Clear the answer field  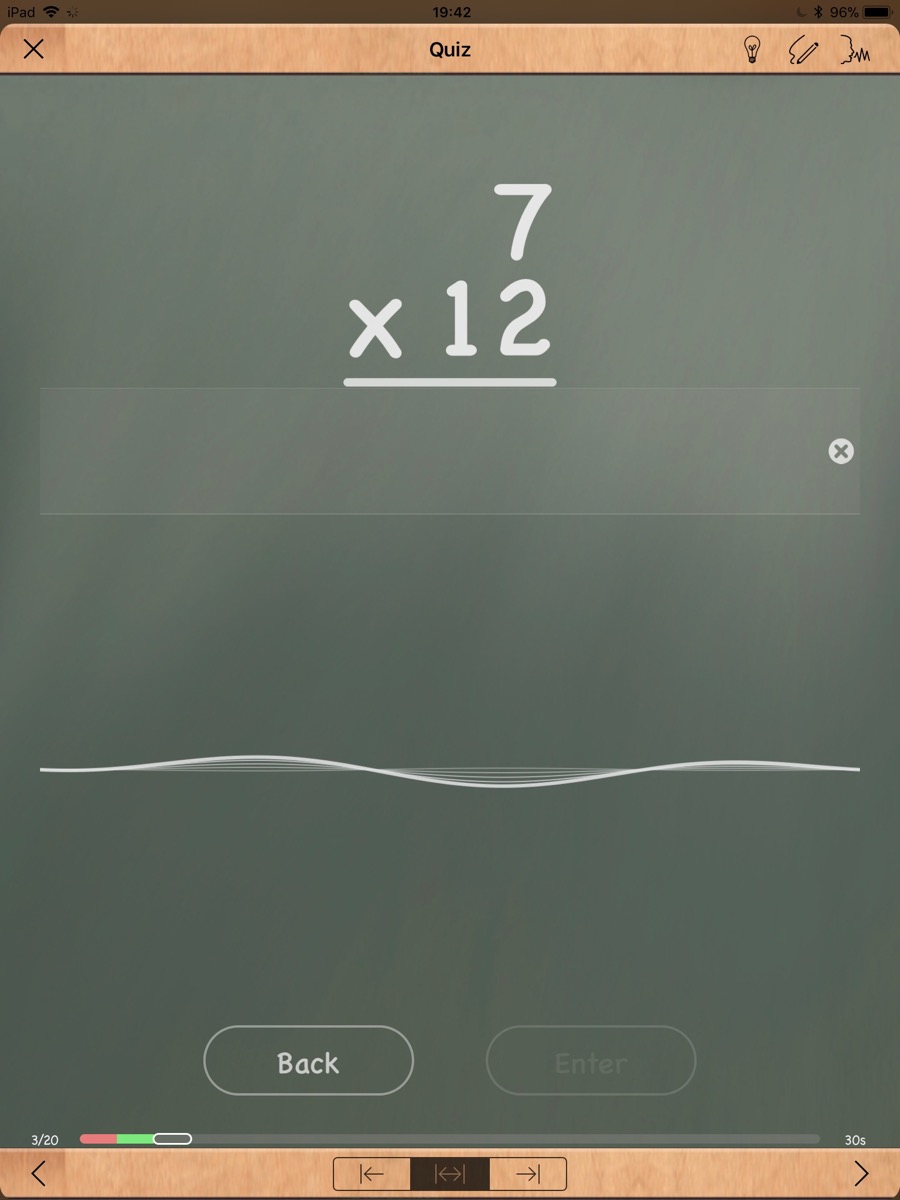click(841, 451)
